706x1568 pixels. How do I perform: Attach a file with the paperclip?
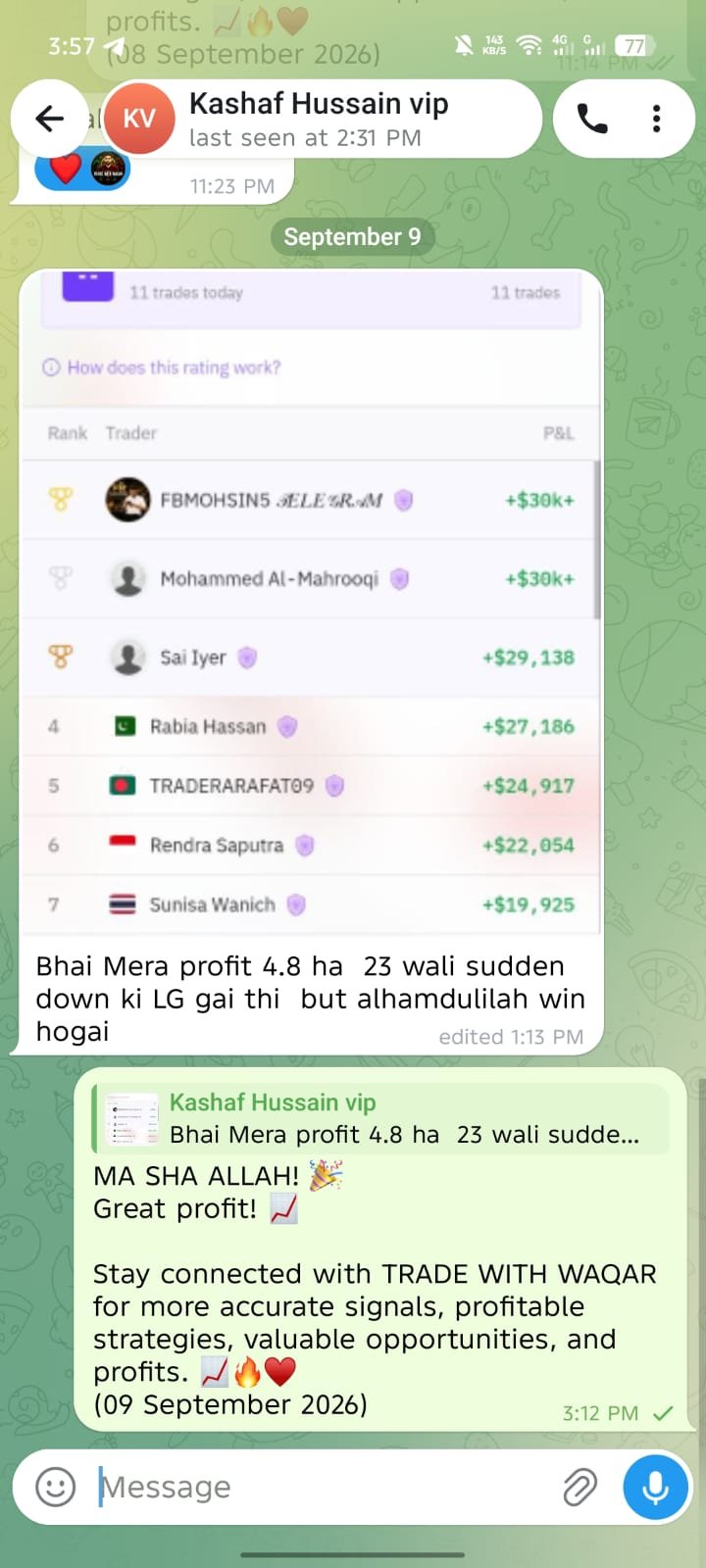pos(580,1487)
